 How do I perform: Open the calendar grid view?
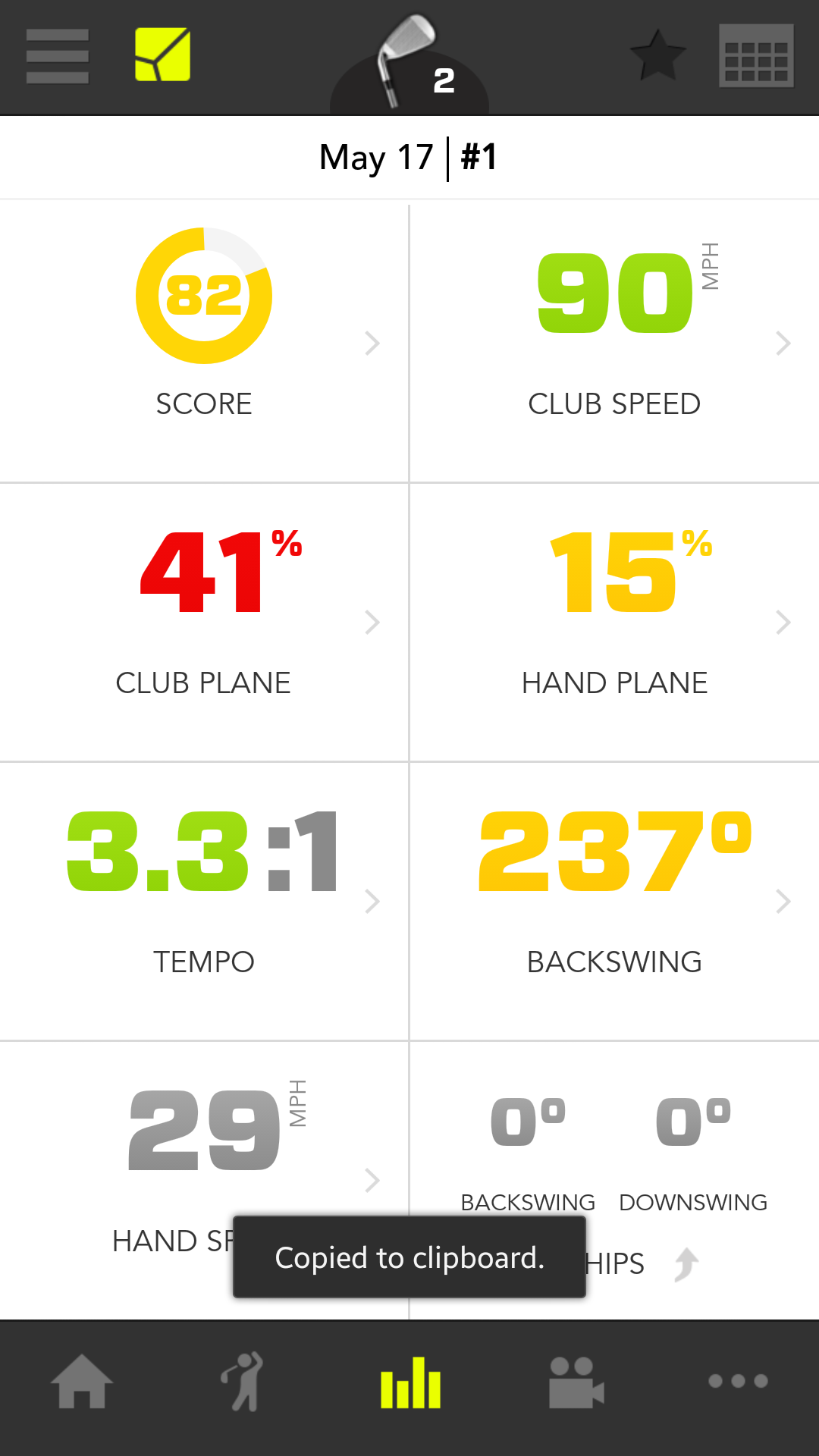pos(756,56)
